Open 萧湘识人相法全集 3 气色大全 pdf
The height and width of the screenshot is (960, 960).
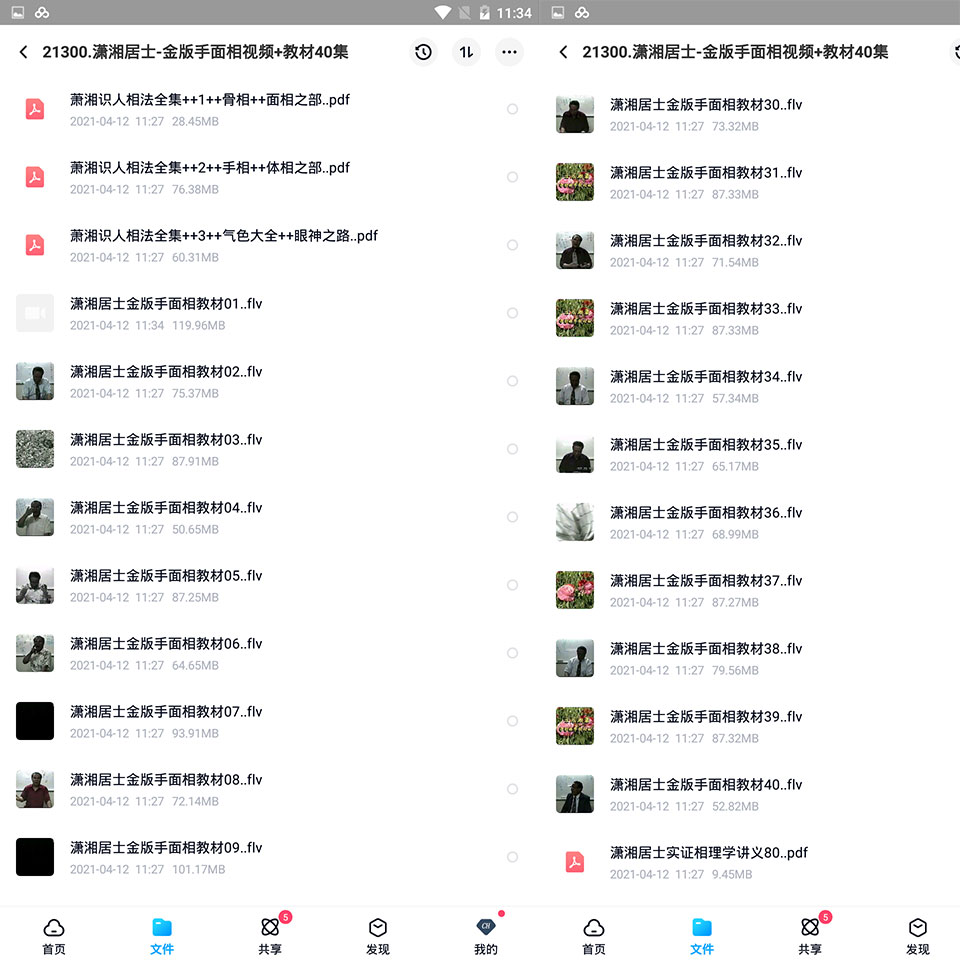(224, 245)
